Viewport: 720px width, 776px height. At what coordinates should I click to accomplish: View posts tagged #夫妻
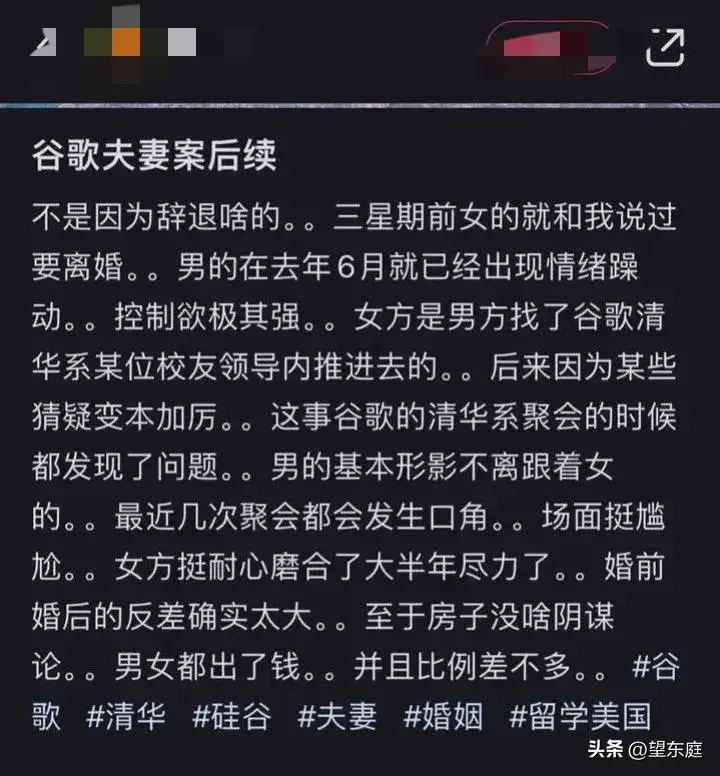pyautogui.click(x=338, y=716)
